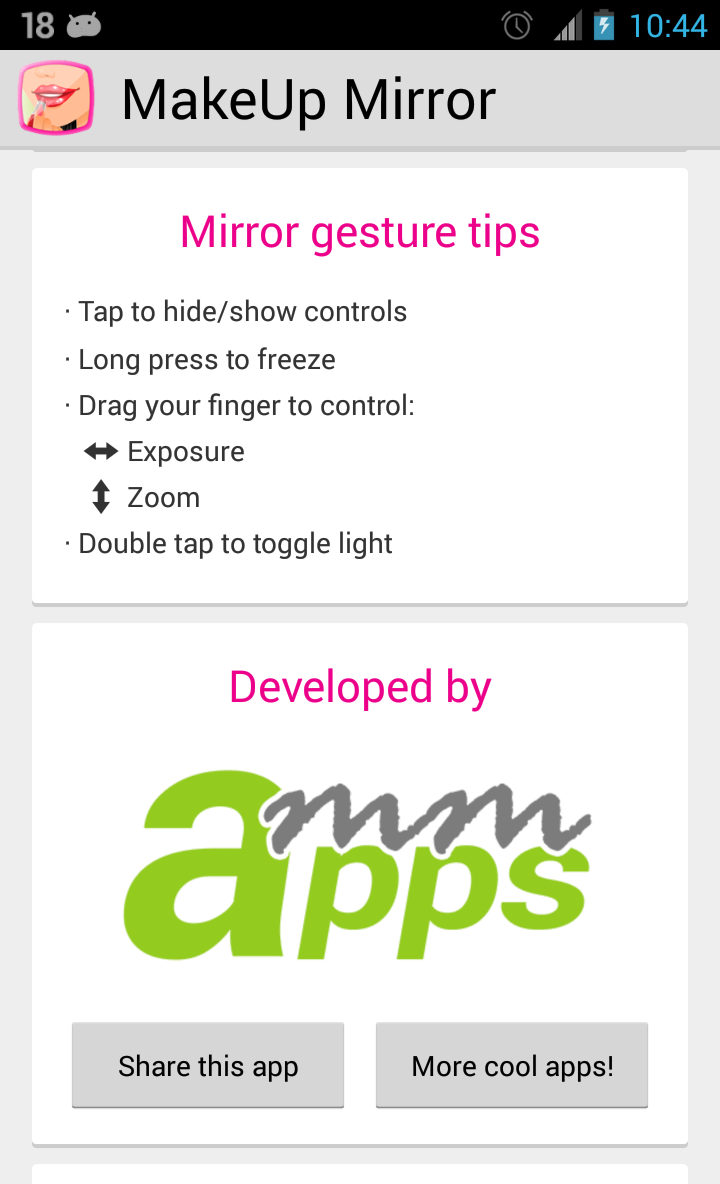Tap the Share this app button
Screen dimensions: 720x1184
point(208,1065)
